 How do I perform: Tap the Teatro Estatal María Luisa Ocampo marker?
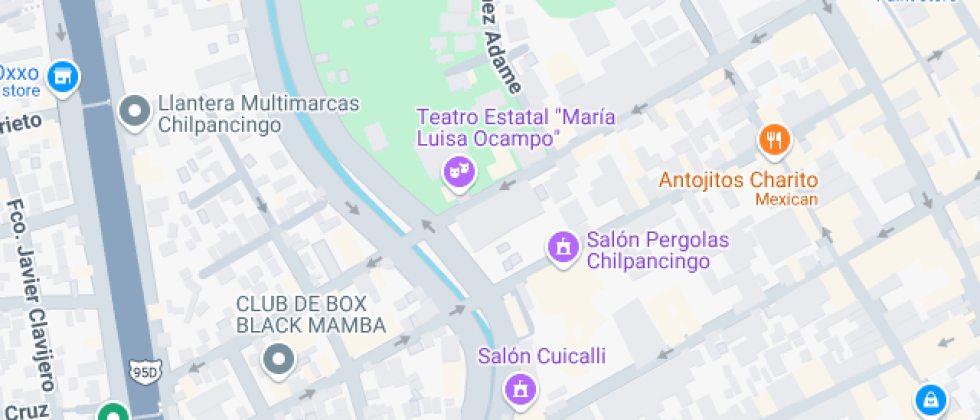[x=459, y=171]
